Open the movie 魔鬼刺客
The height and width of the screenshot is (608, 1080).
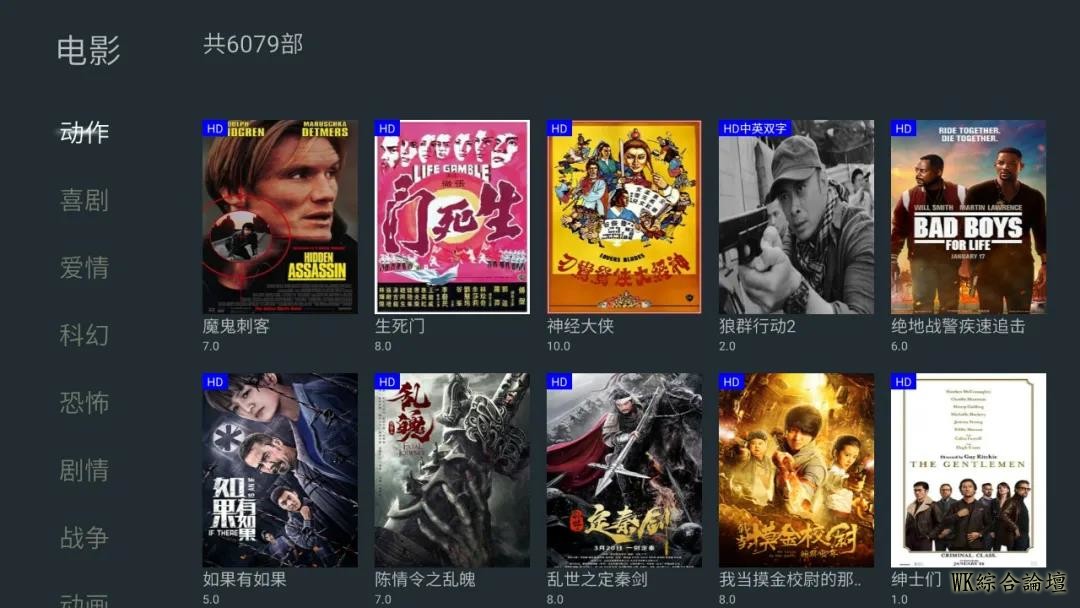(280, 217)
